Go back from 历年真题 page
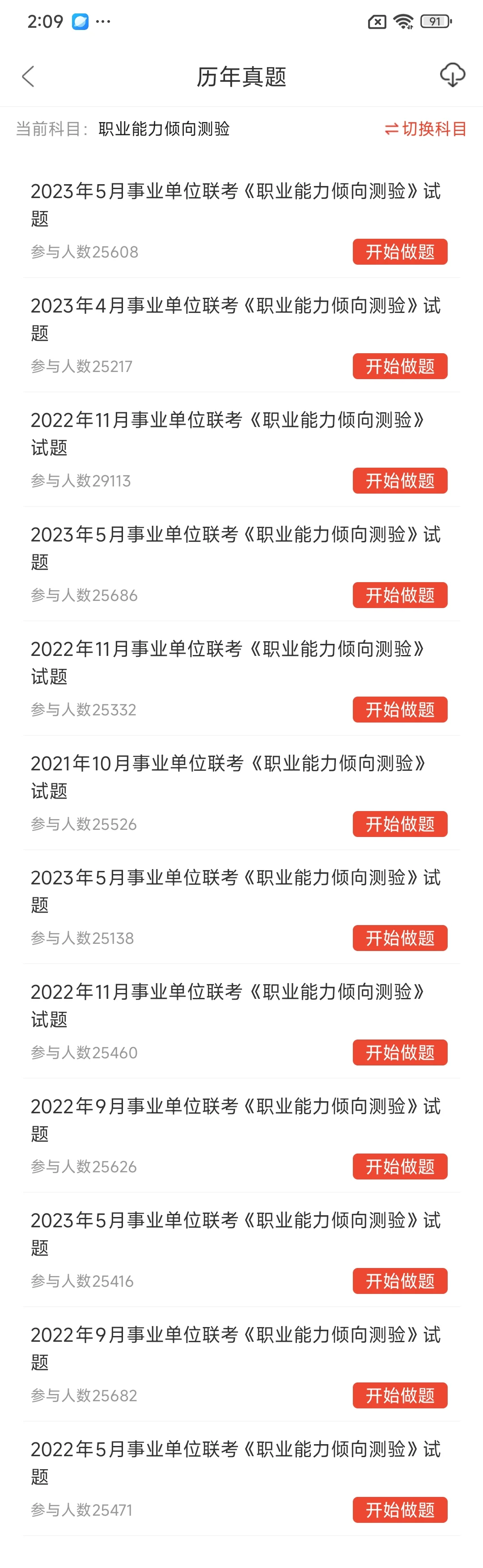 pos(28,77)
